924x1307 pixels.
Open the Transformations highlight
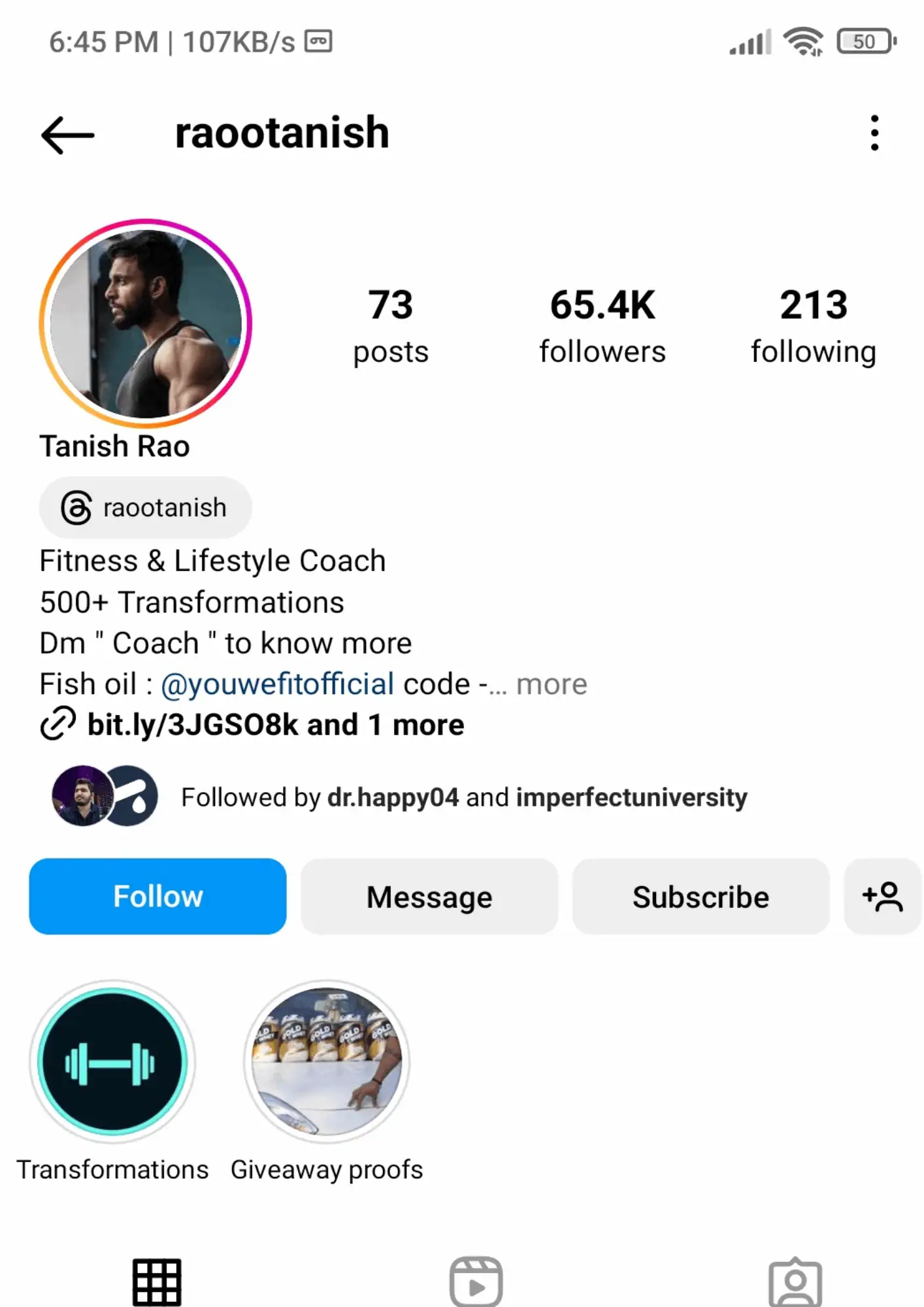112,1062
